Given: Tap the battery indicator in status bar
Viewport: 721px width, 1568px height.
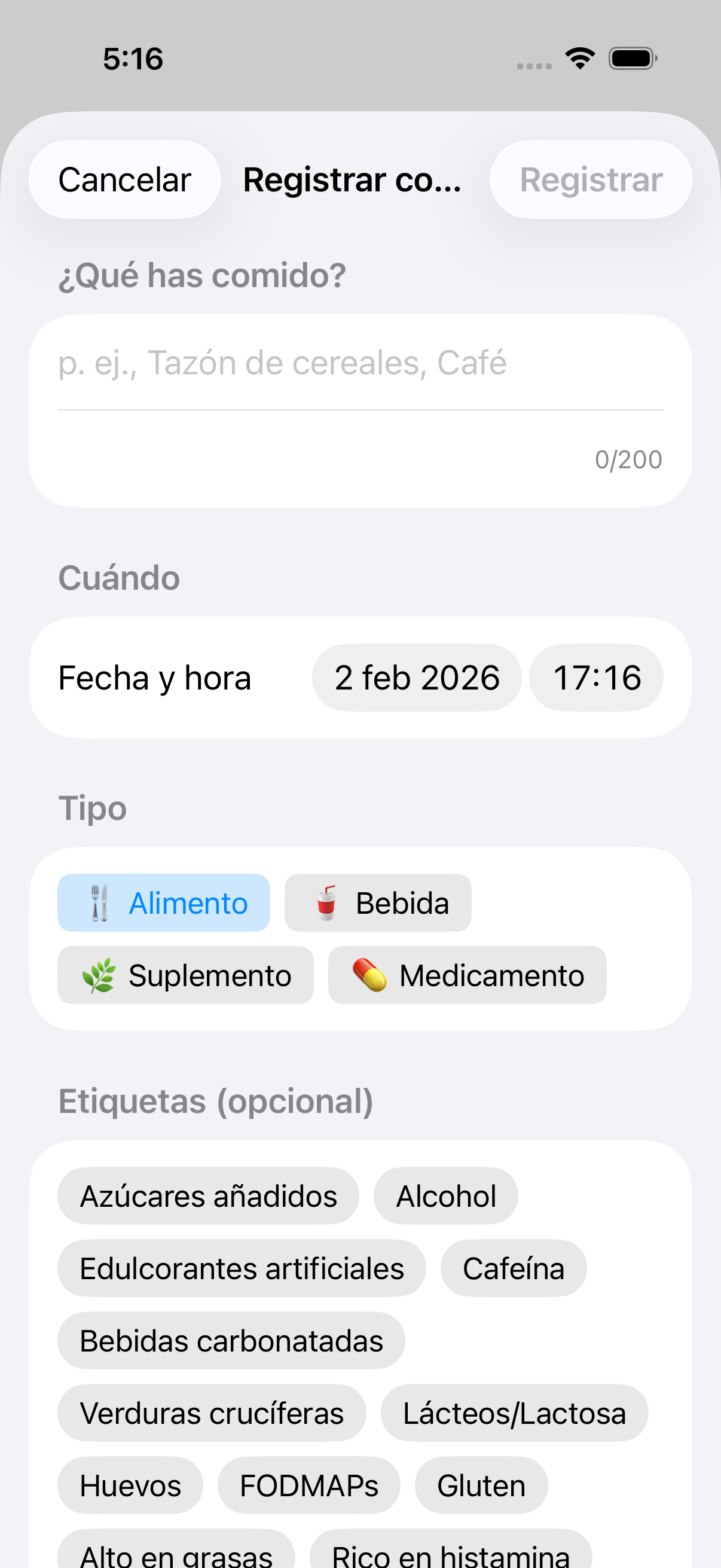Looking at the screenshot, I should pos(631,58).
